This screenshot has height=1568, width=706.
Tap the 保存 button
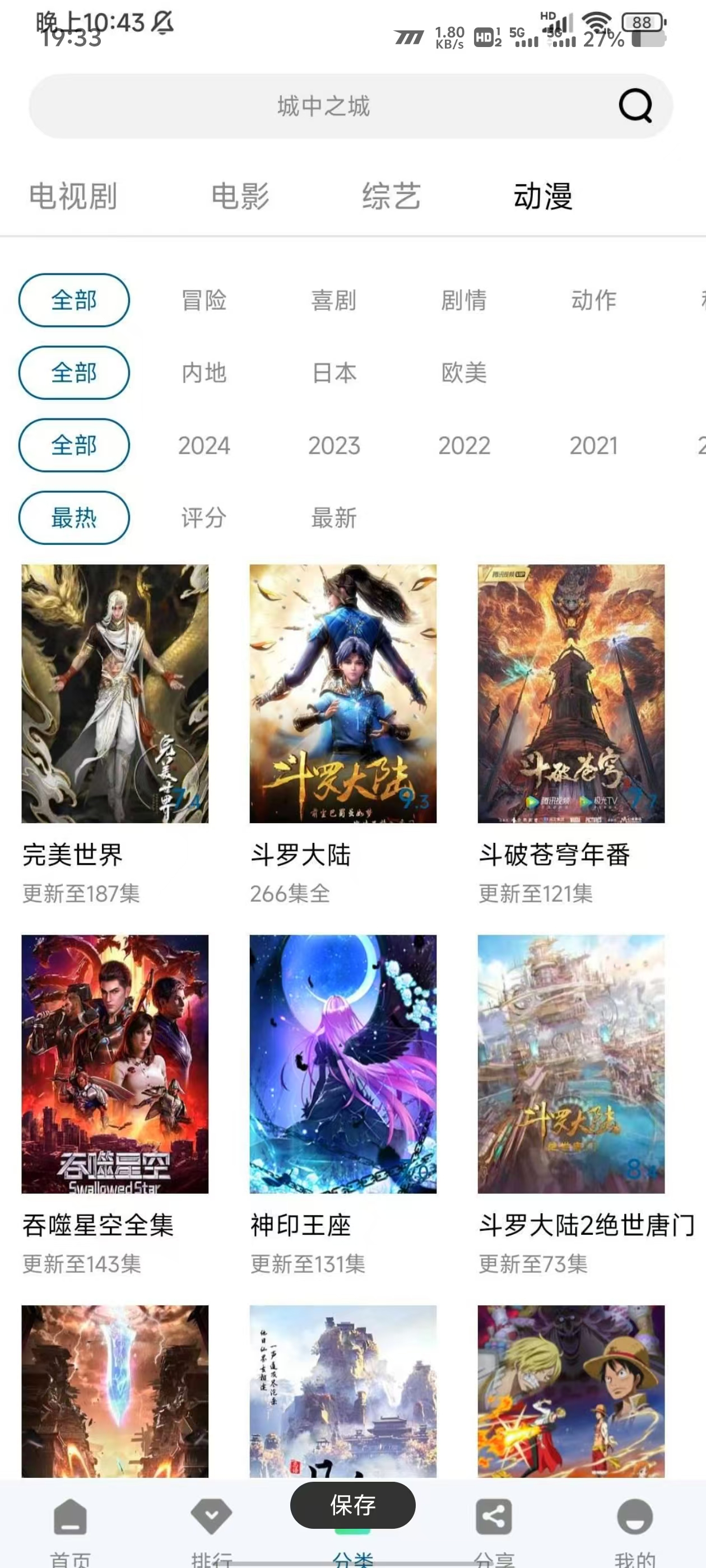[352, 1505]
